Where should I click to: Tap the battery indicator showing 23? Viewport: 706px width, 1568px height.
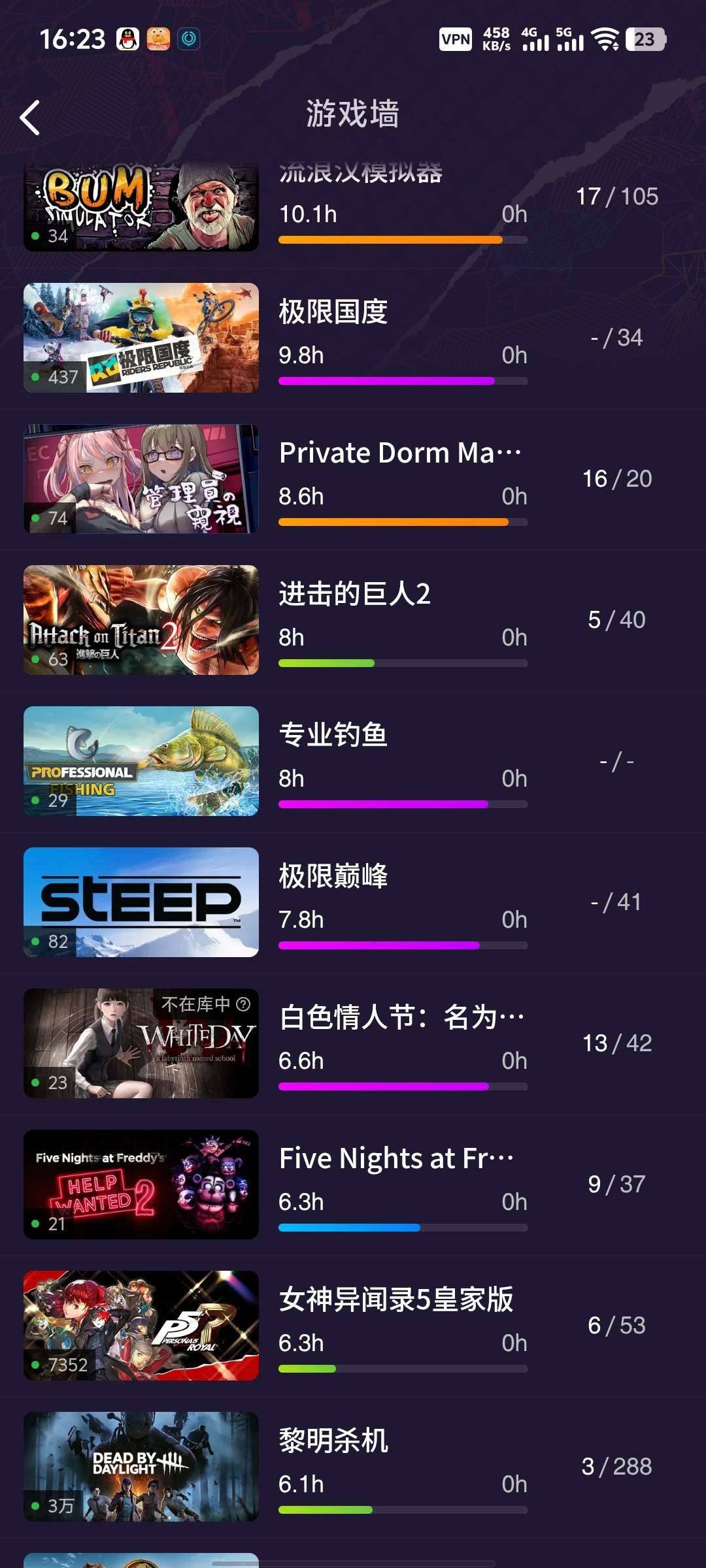point(645,39)
